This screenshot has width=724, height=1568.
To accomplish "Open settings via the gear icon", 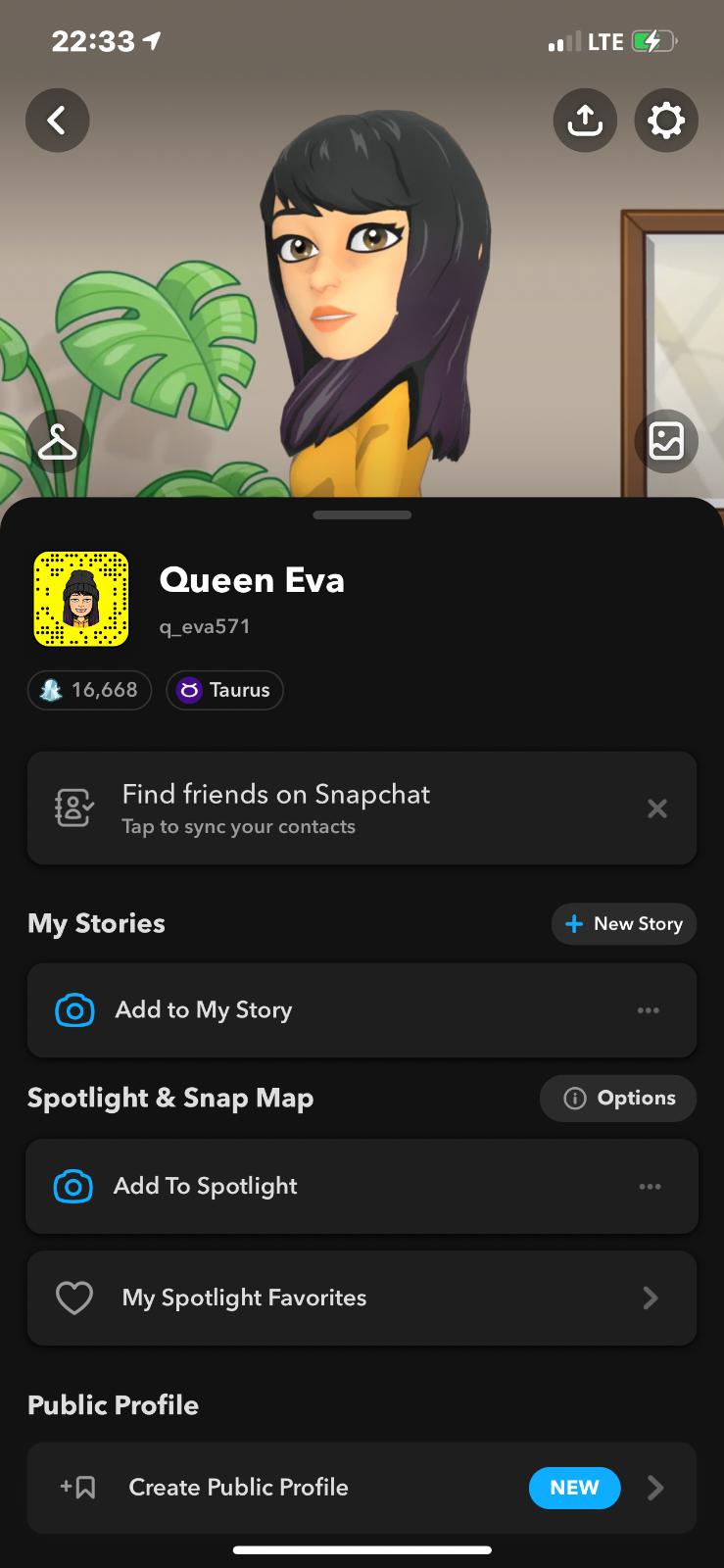I will (666, 121).
